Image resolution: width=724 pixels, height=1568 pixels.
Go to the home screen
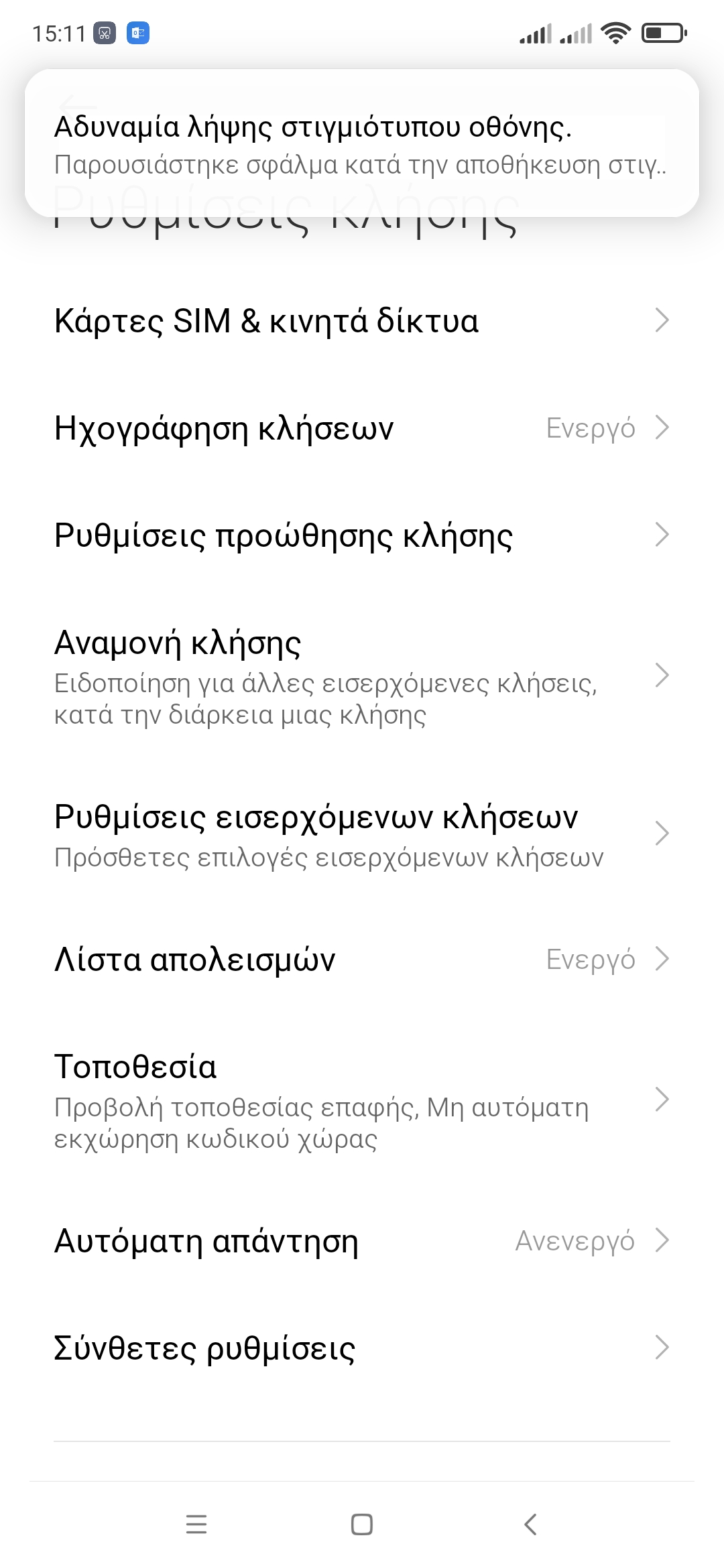click(362, 1524)
